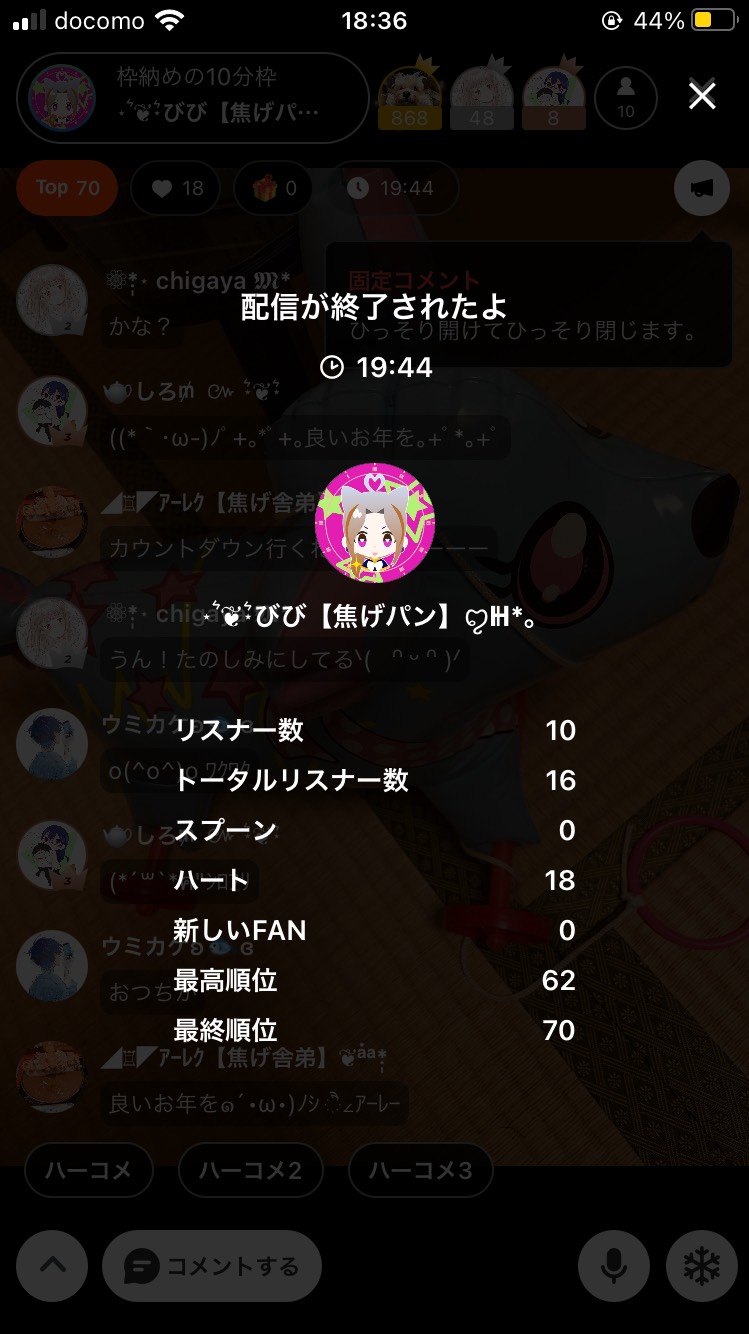Tap the microphone button
The width and height of the screenshot is (749, 1334).
[x=613, y=1266]
